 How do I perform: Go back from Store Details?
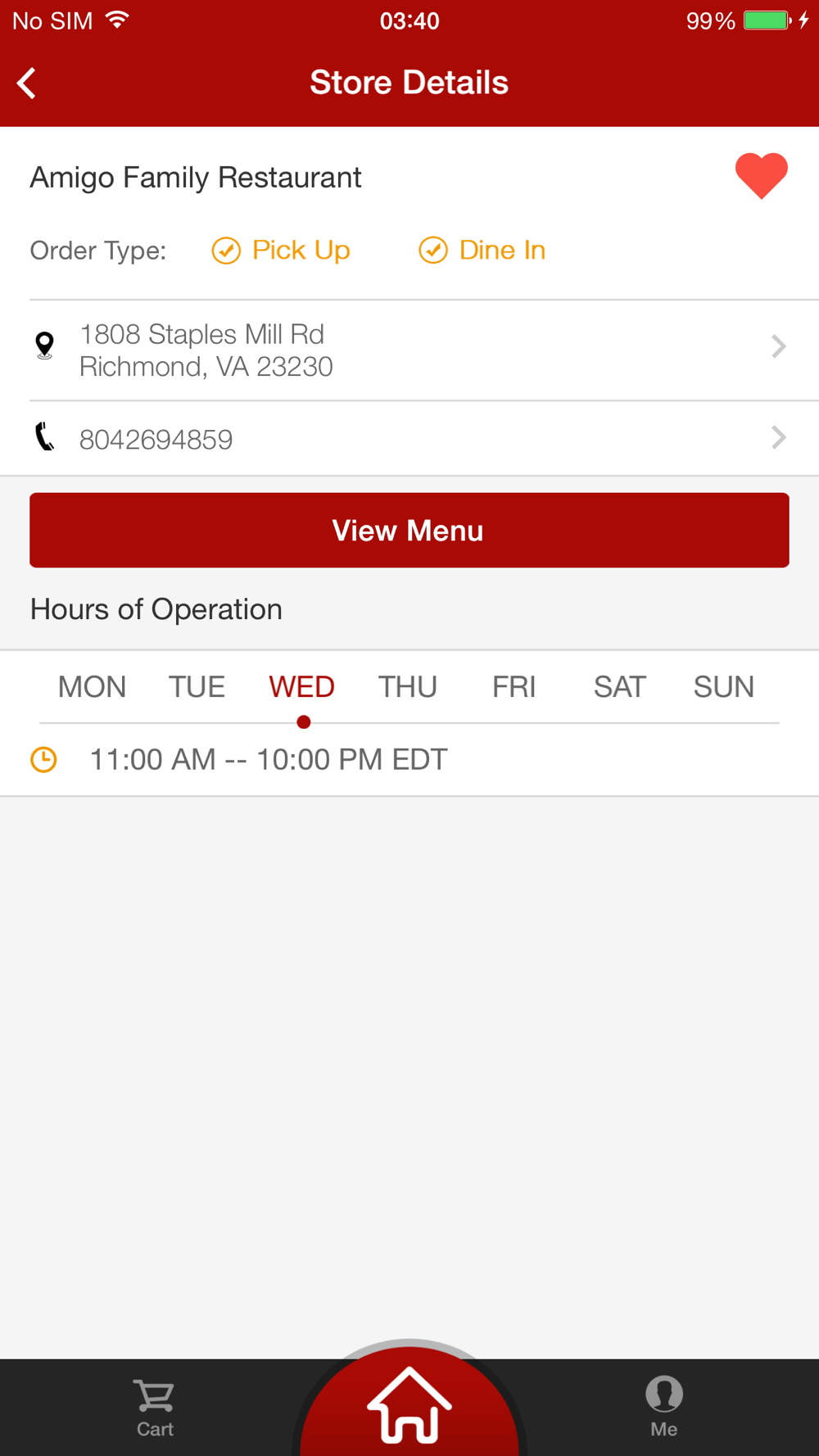pos(27,84)
